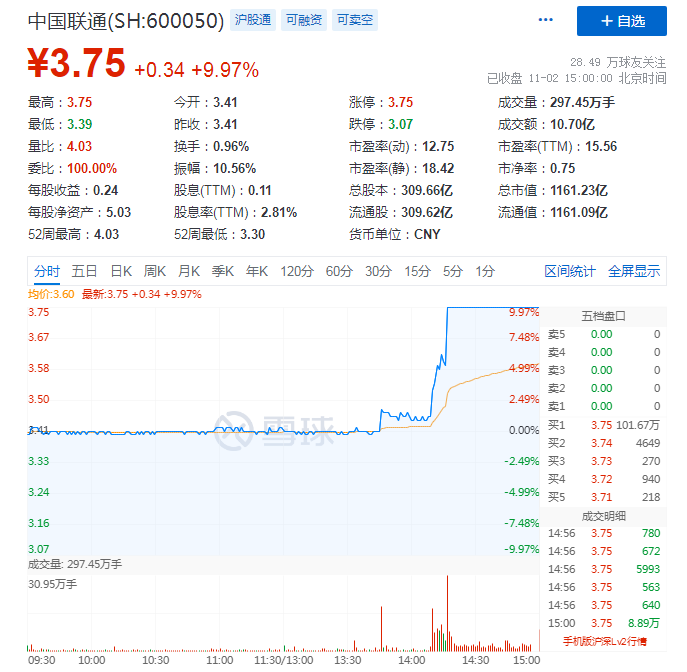Select the 分时 chart tab

click(x=47, y=271)
